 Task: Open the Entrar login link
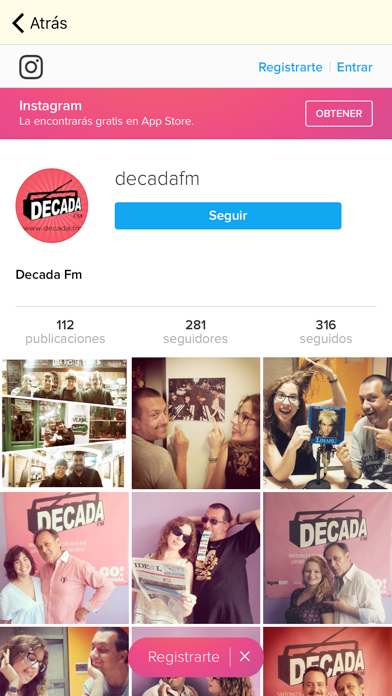[355, 67]
